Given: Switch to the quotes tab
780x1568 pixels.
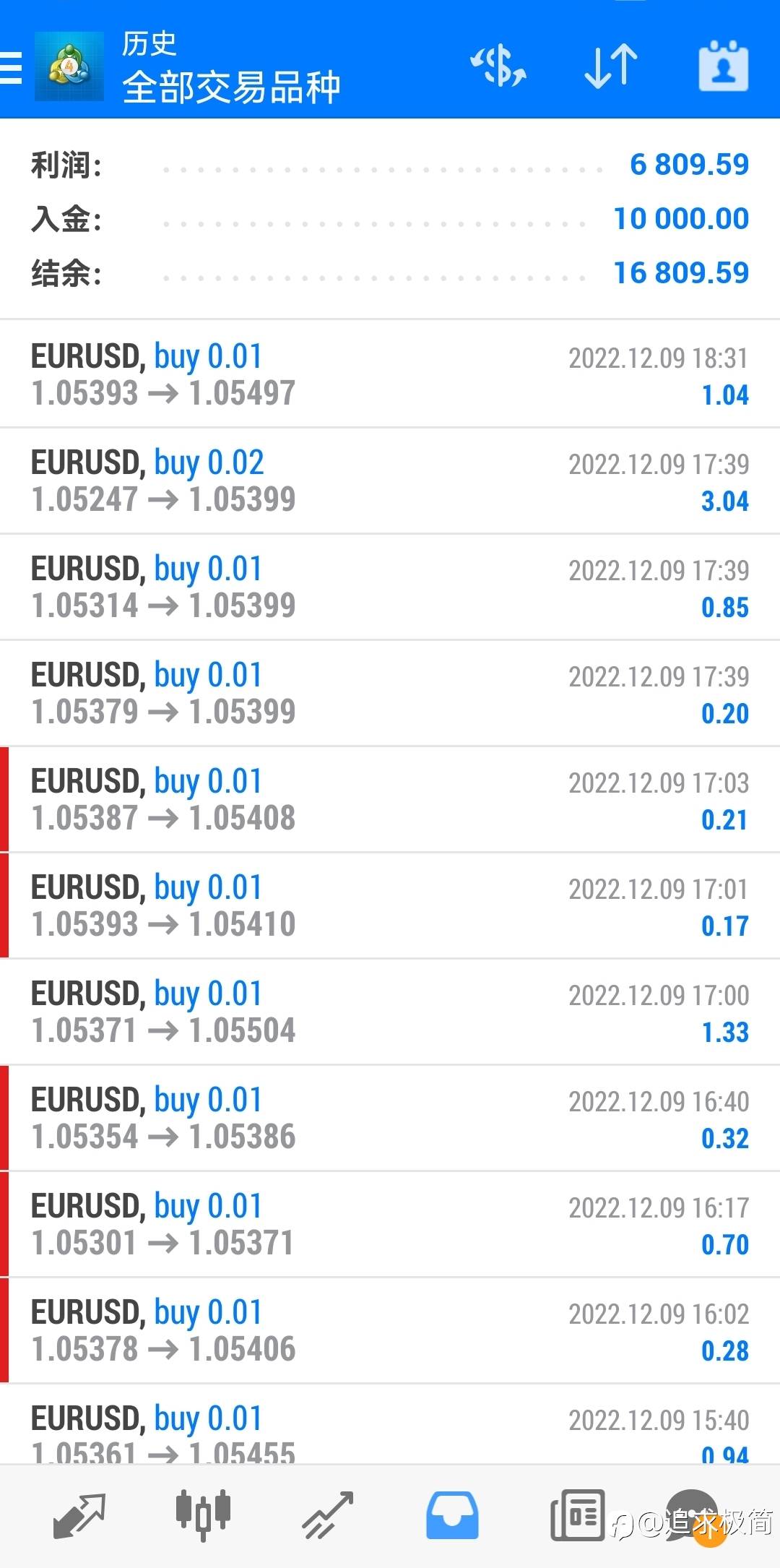Looking at the screenshot, I should click(79, 1516).
